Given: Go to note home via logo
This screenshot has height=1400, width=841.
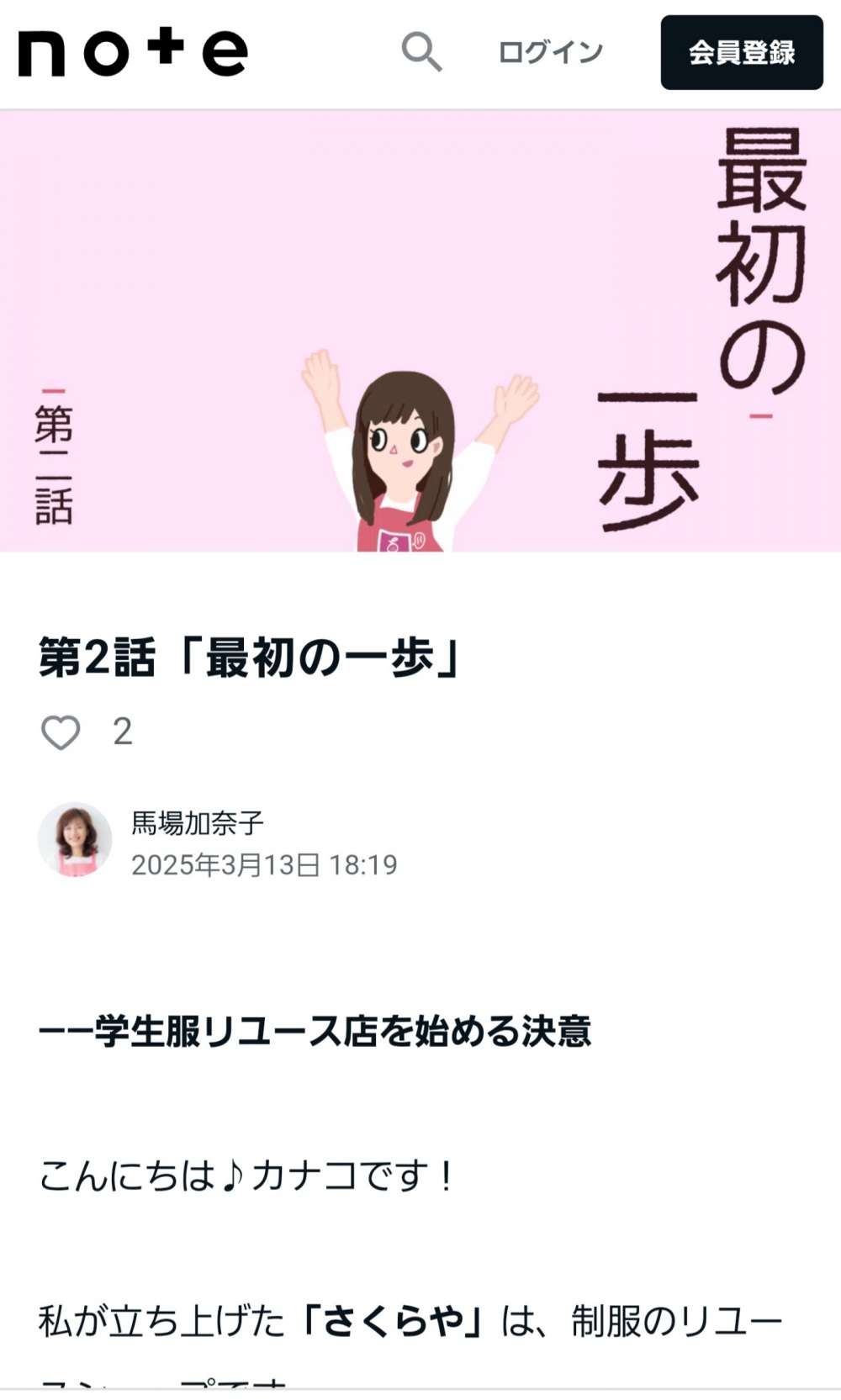Looking at the screenshot, I should pyautogui.click(x=133, y=52).
